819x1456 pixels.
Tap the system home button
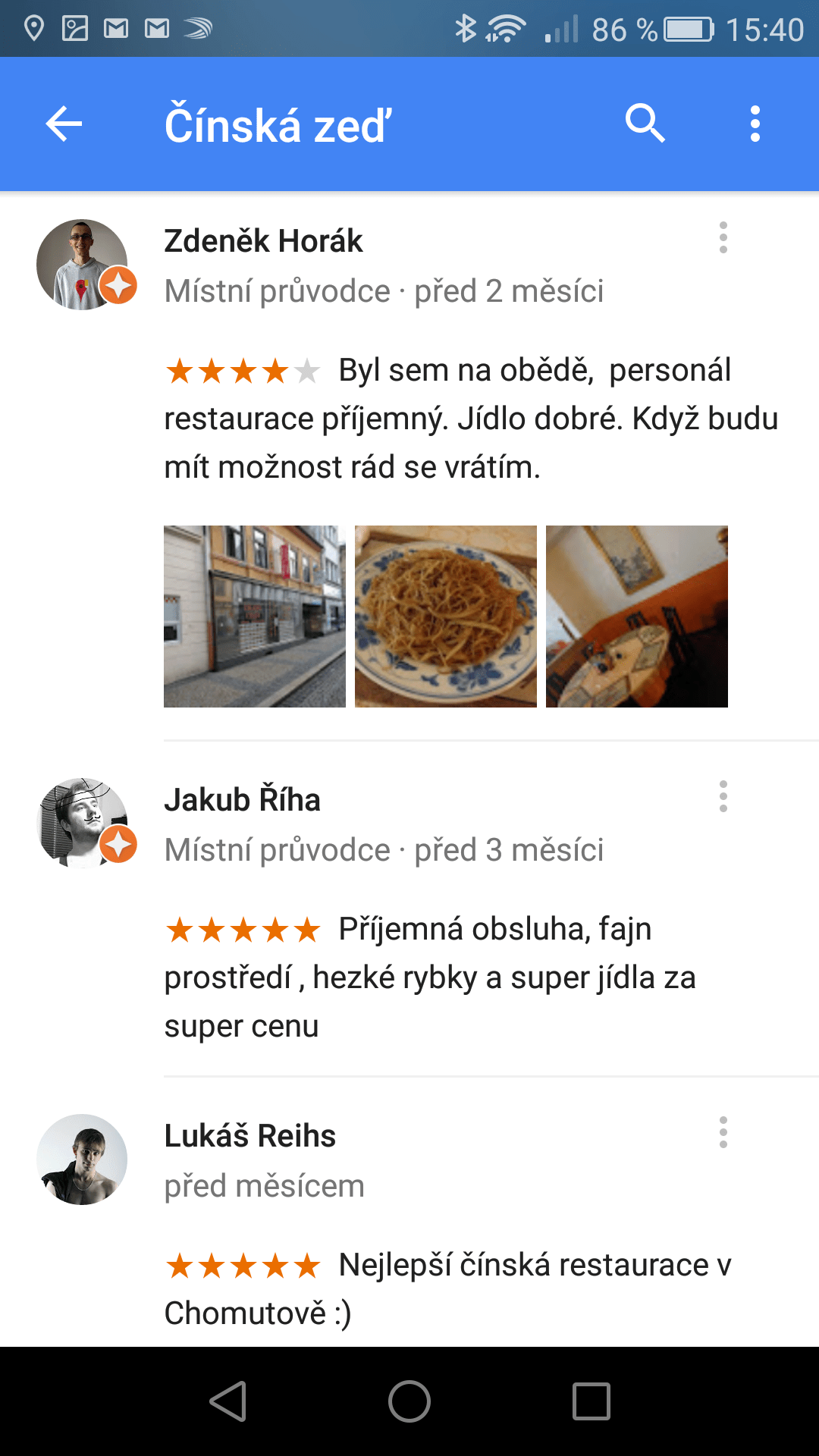pos(409,1401)
